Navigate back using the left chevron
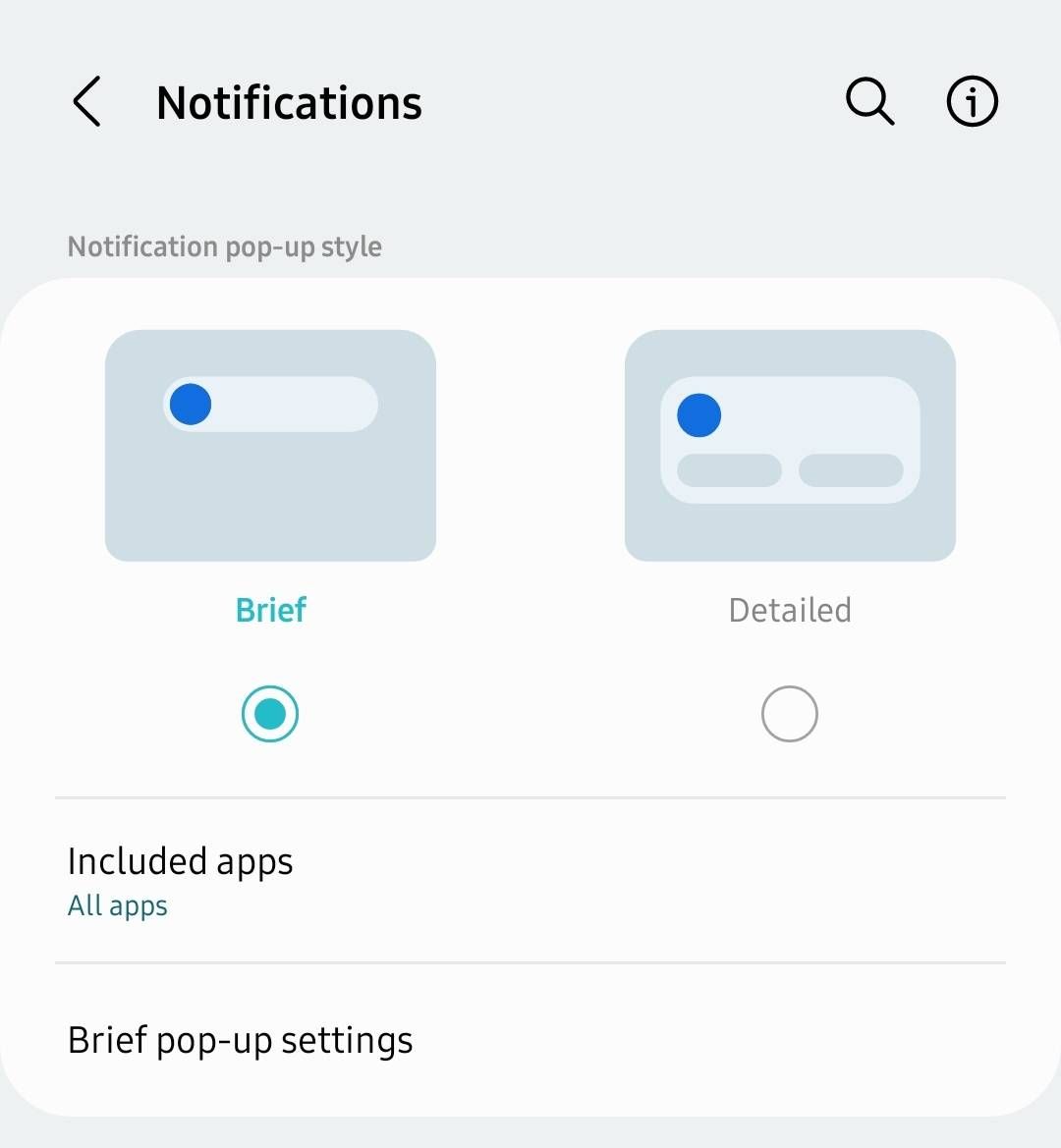1061x1148 pixels. pyautogui.click(x=86, y=101)
